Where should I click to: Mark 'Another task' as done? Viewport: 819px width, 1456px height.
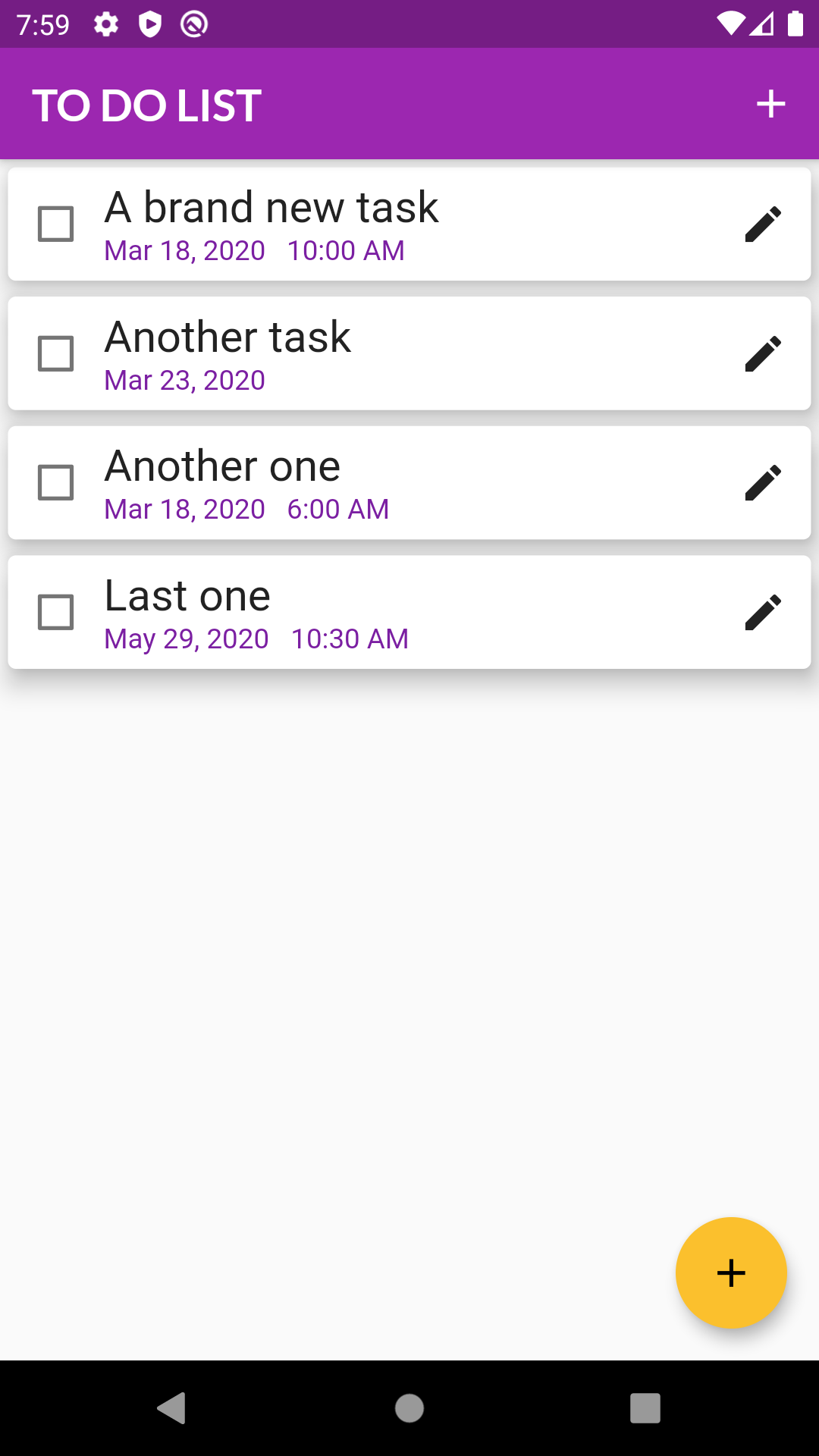point(56,353)
